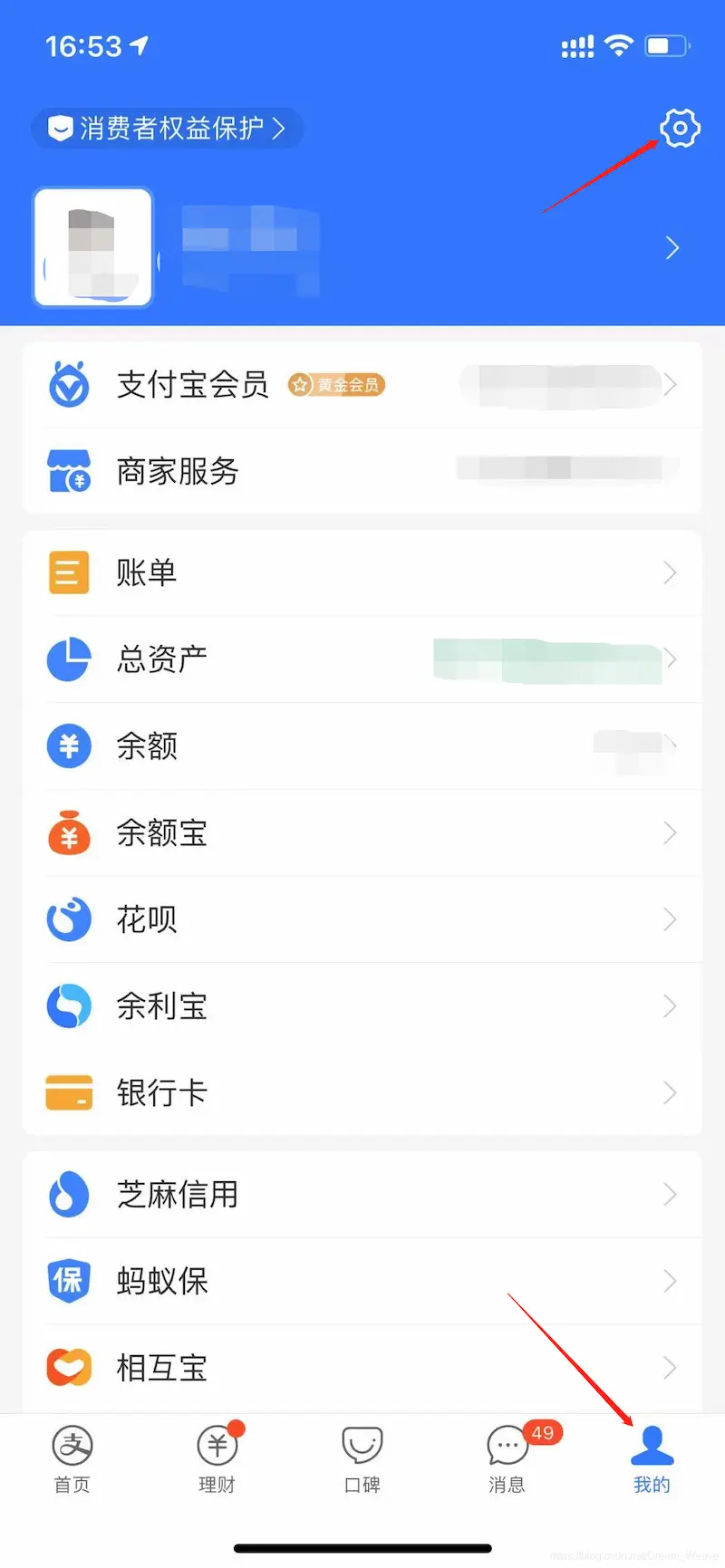
Task: Select the 账单 (Bills) icon
Action: coord(68,572)
